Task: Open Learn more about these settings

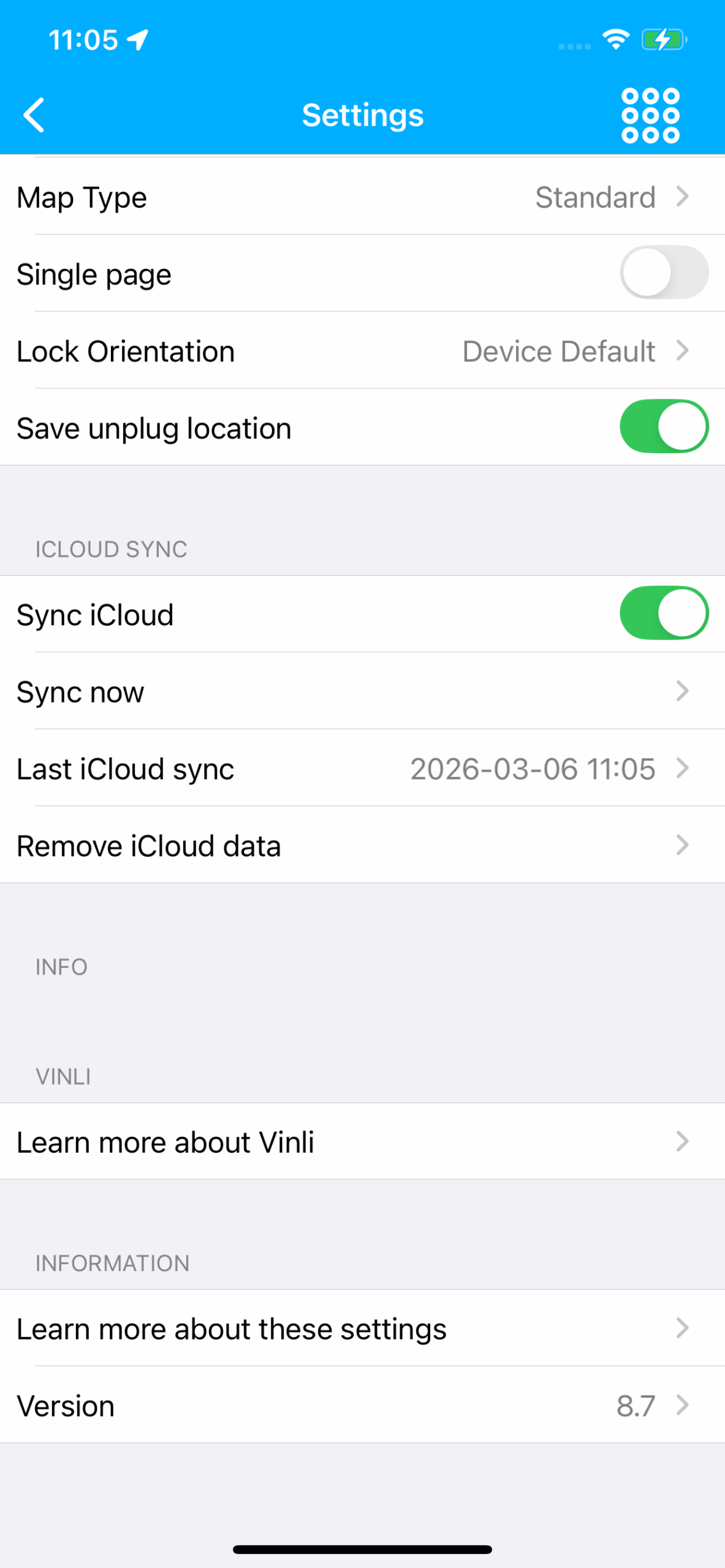Action: [x=362, y=1329]
